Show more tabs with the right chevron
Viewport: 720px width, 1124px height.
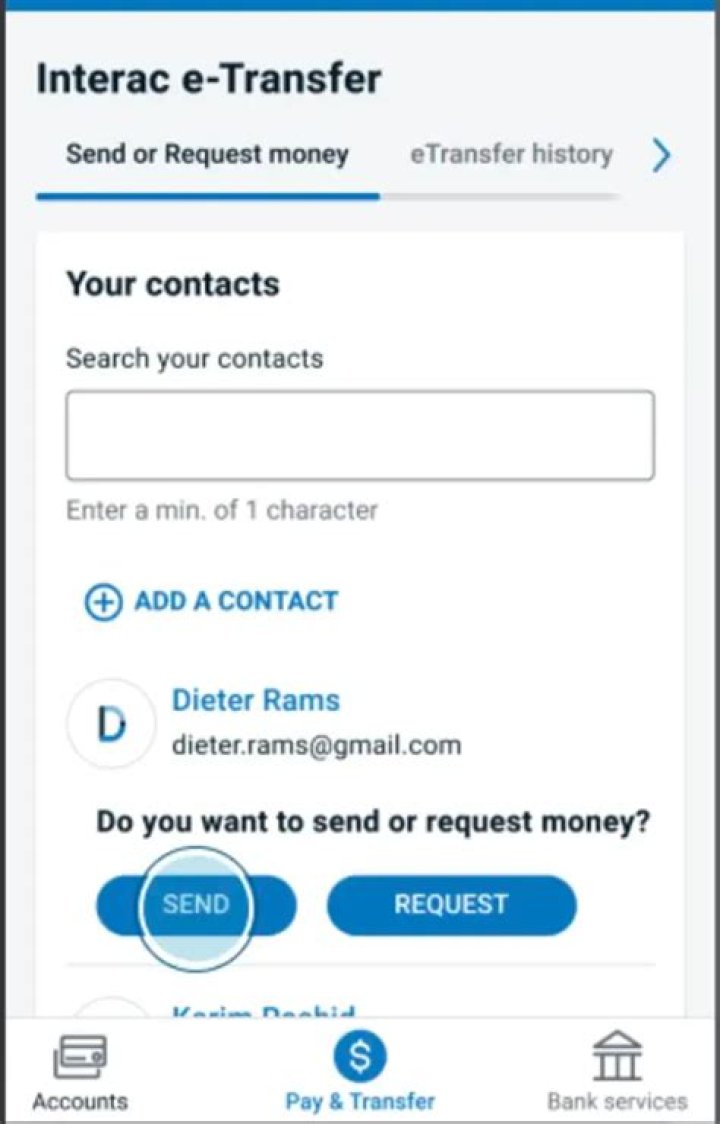661,155
